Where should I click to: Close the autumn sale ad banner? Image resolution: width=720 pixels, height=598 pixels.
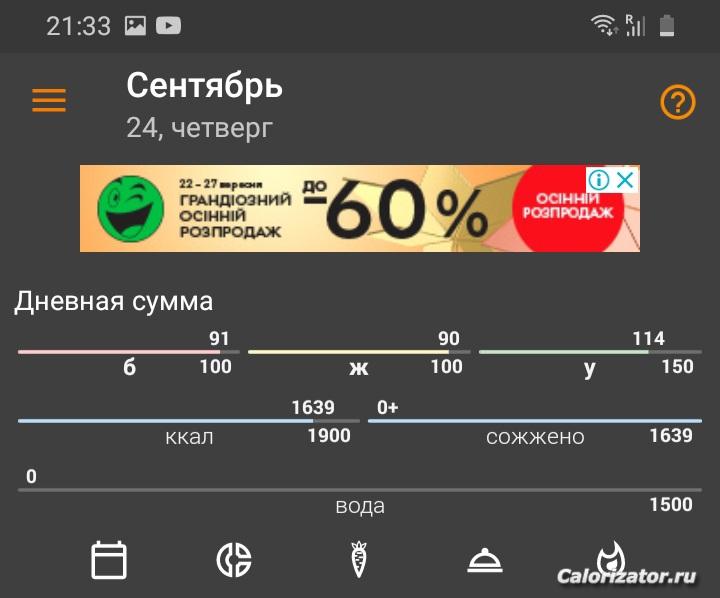pyautogui.click(x=625, y=180)
